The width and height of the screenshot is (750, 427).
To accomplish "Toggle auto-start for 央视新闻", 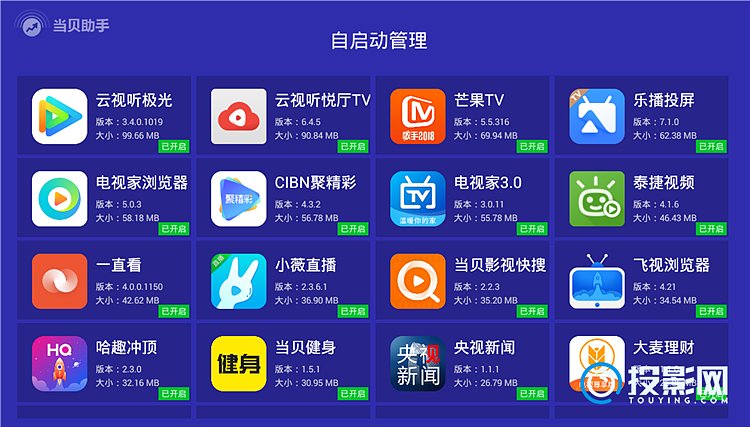I will 532,394.
